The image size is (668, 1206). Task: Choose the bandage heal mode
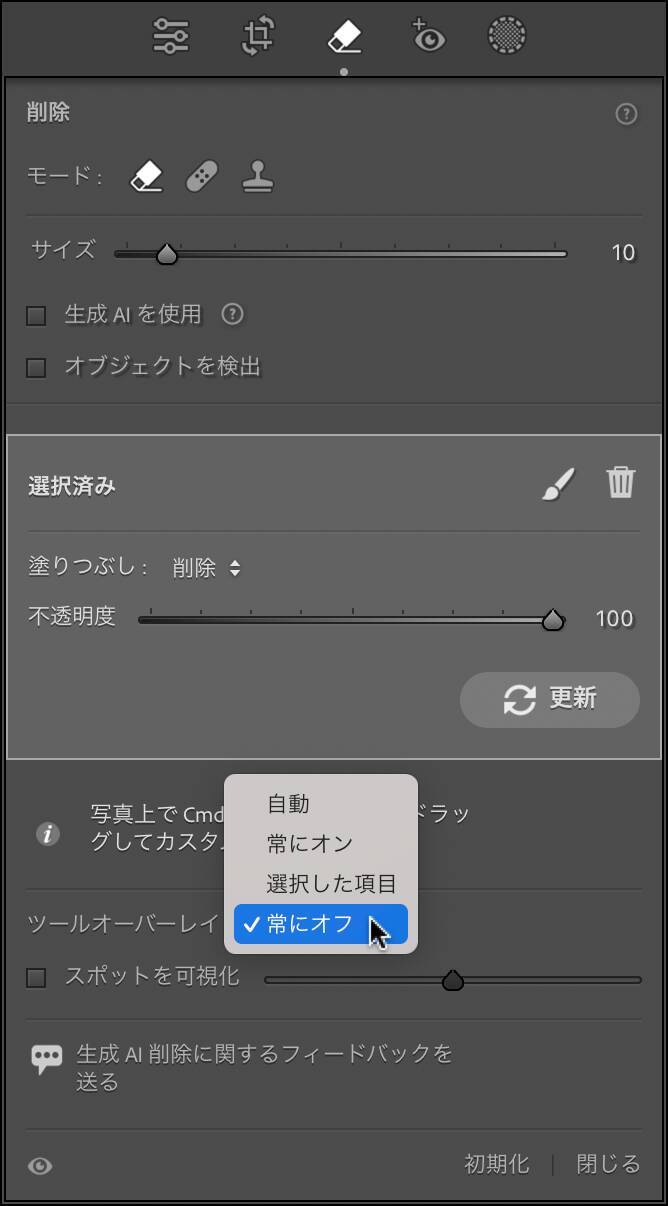(x=202, y=178)
